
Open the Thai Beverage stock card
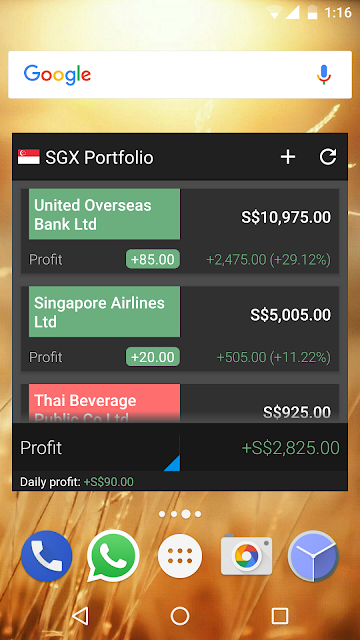(180, 403)
